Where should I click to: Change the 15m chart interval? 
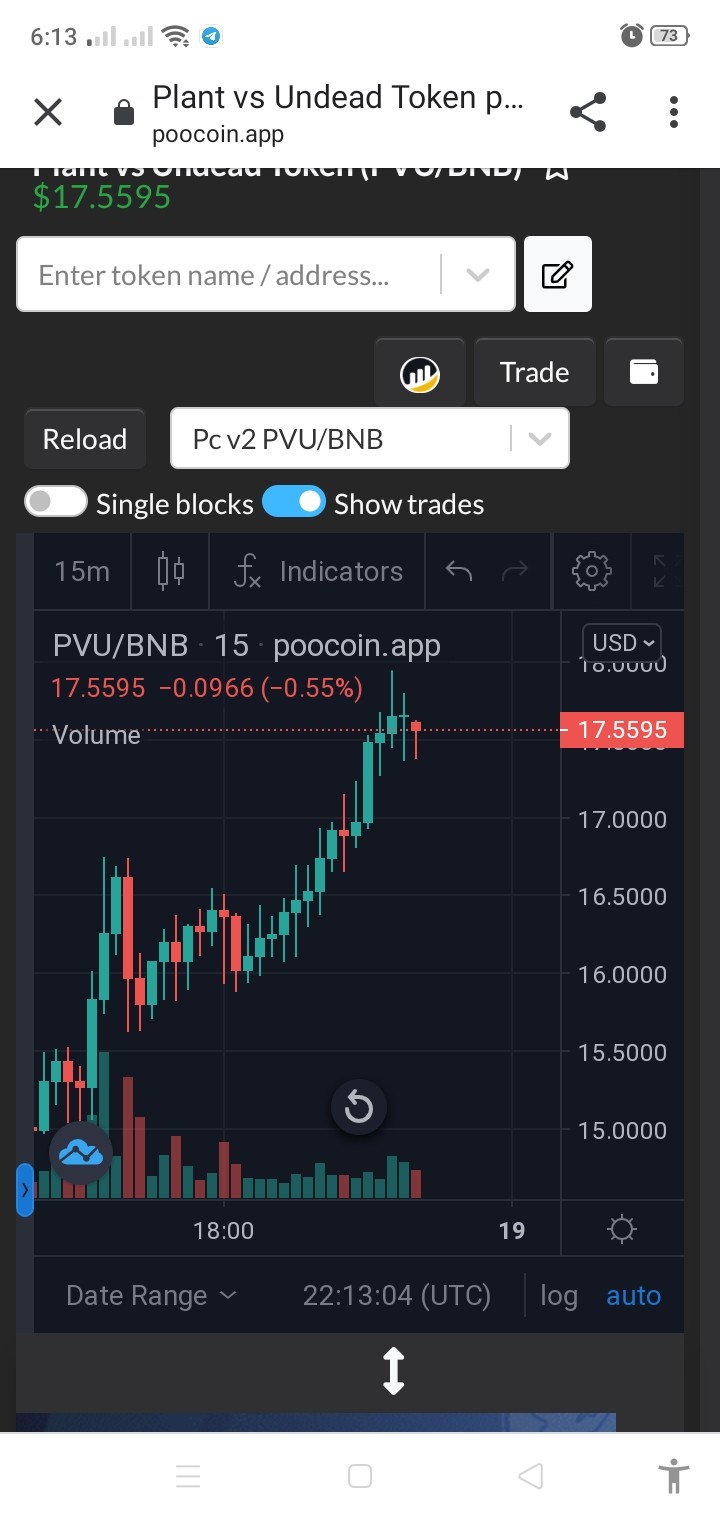82,571
